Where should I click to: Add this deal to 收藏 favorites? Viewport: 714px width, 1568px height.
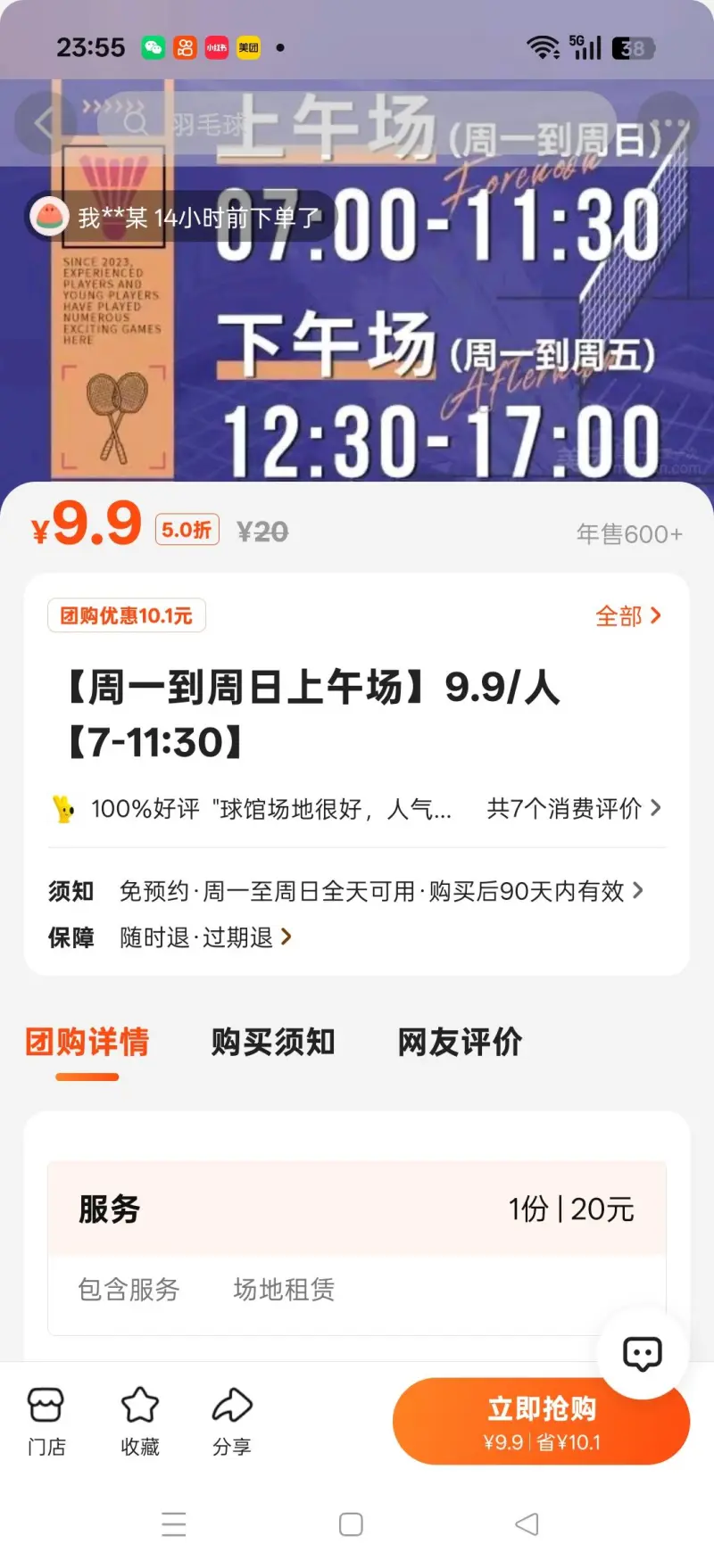(140, 1421)
